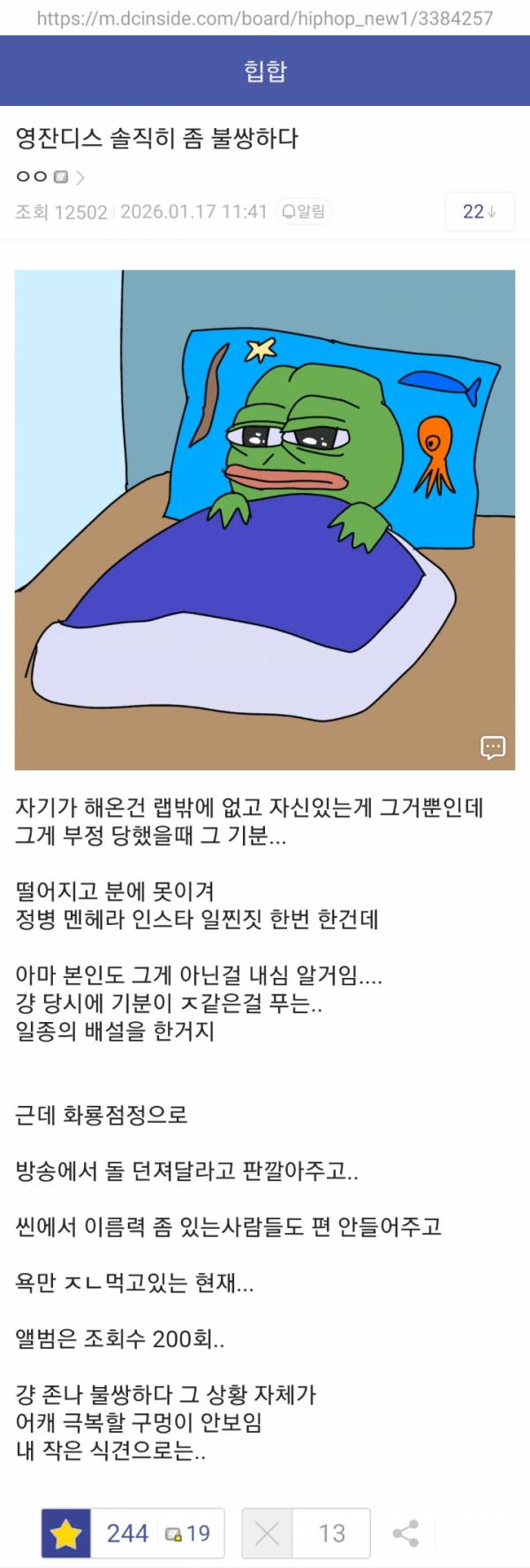530x1568 pixels.
Task: Share this post
Action: tap(405, 1533)
